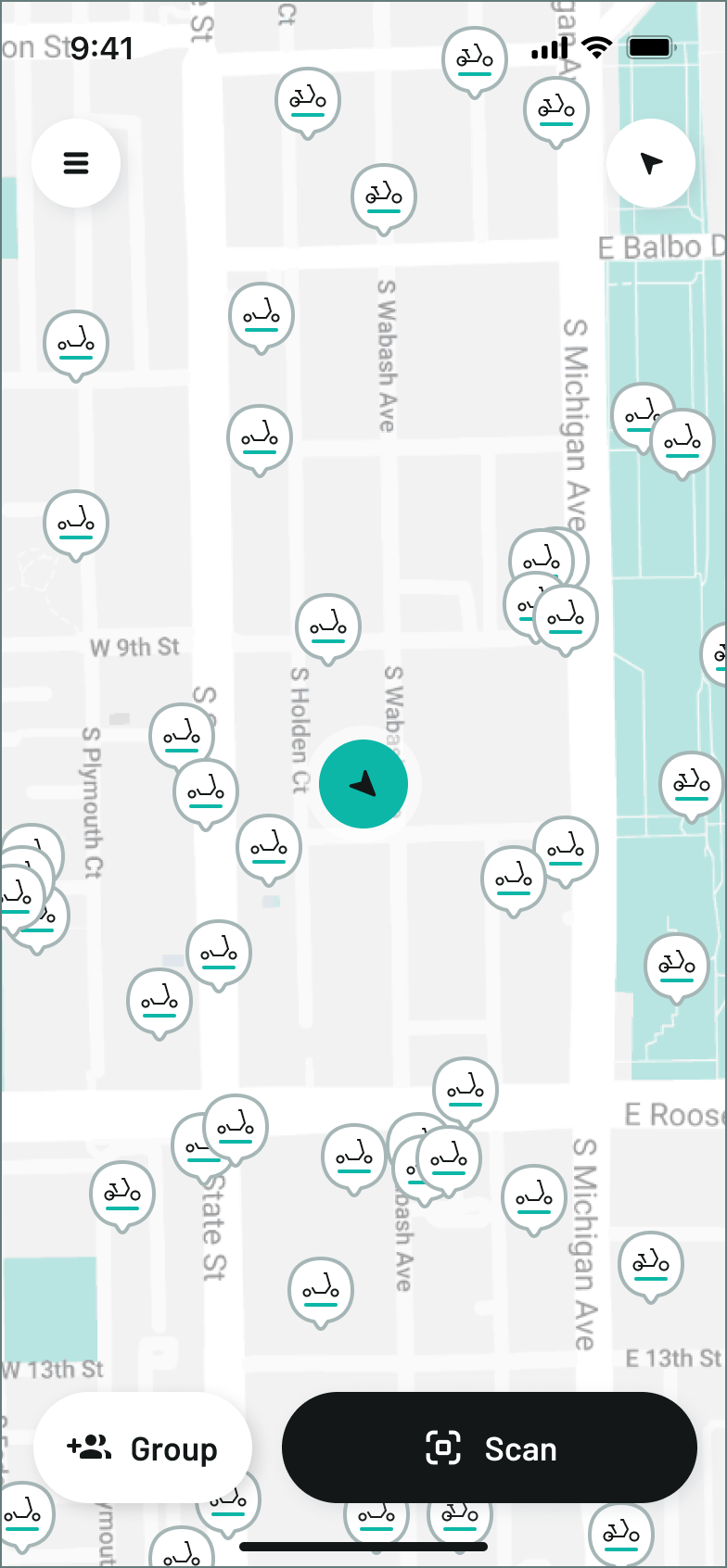Select scooter pin left of S Wabash Ave label
Viewport: 727px width, 1568px height.
tap(261, 315)
